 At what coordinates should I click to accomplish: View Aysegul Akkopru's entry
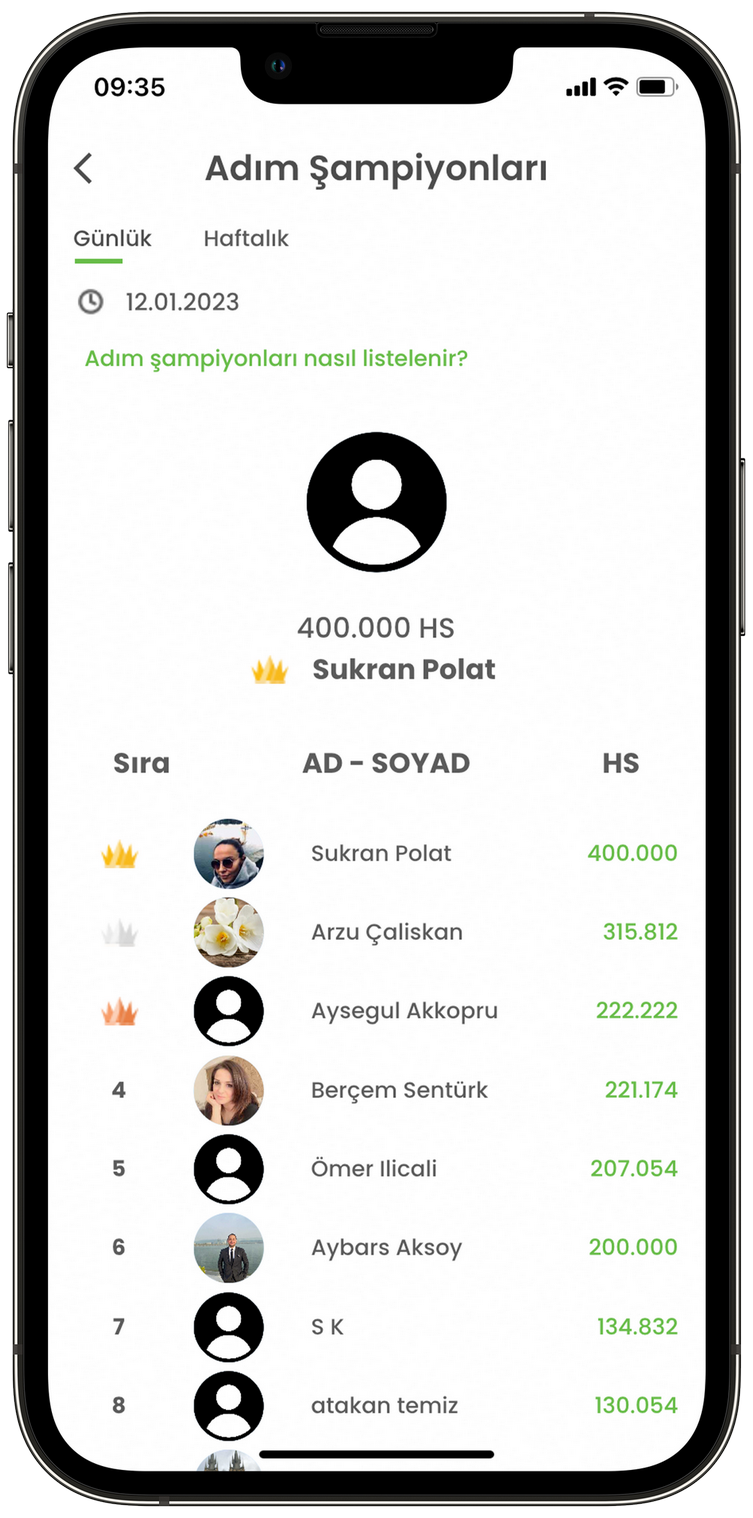(404, 1011)
